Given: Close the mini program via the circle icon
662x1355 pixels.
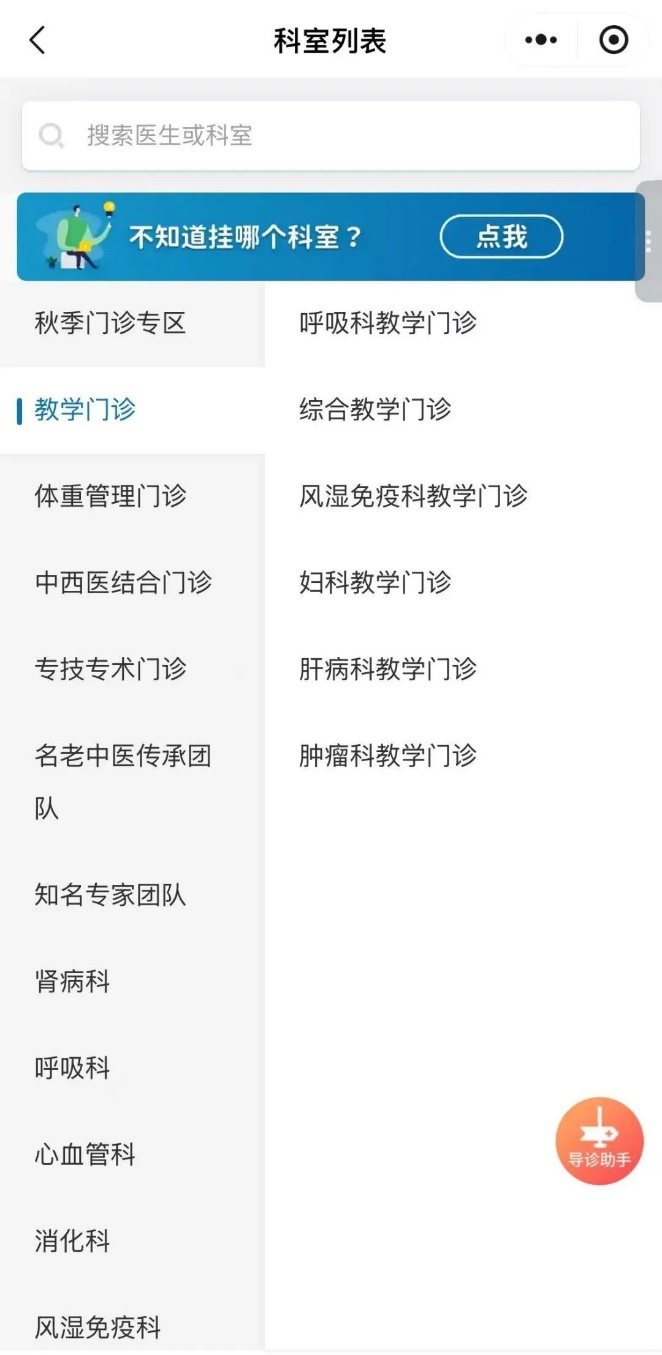Looking at the screenshot, I should point(613,40).
